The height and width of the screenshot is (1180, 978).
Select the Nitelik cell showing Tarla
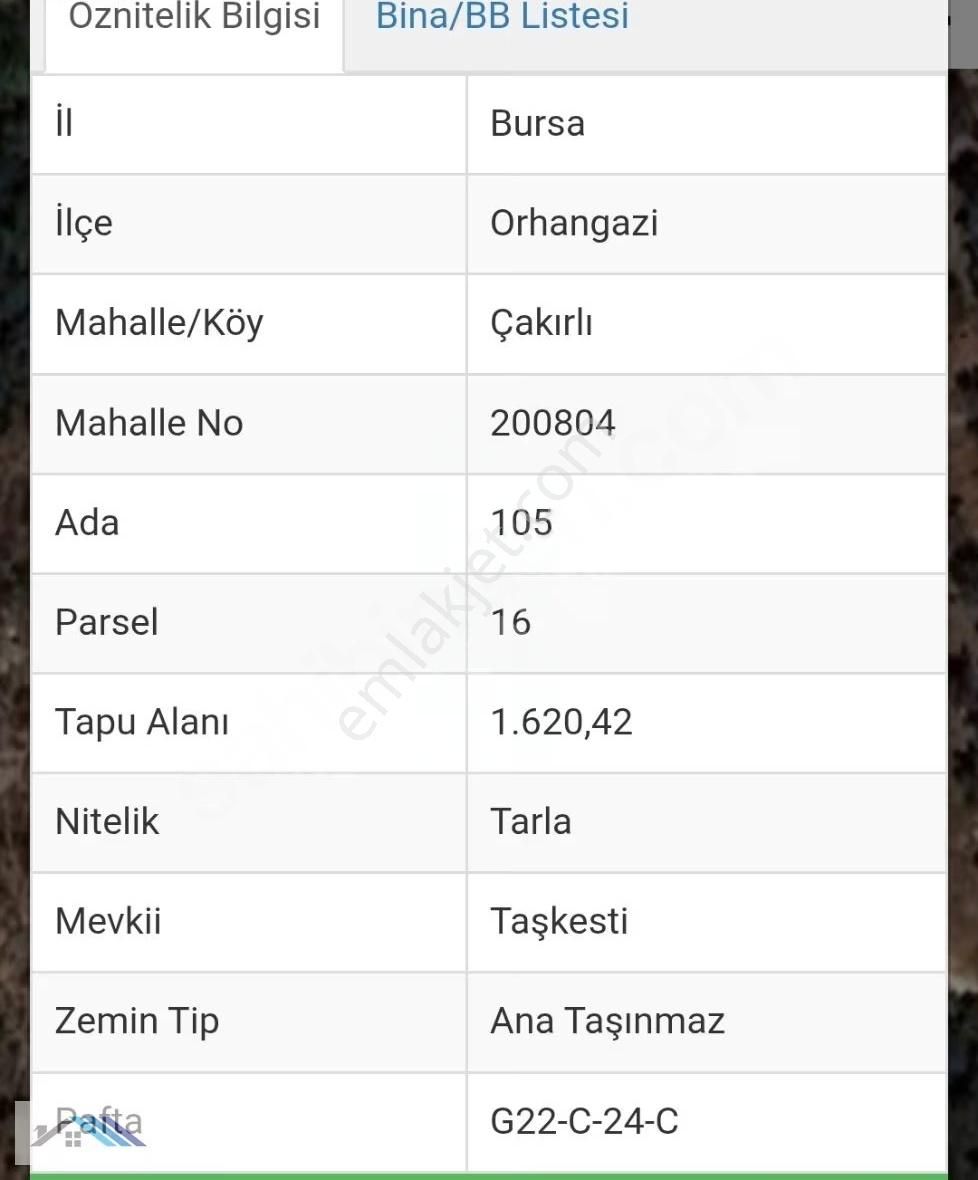[530, 822]
